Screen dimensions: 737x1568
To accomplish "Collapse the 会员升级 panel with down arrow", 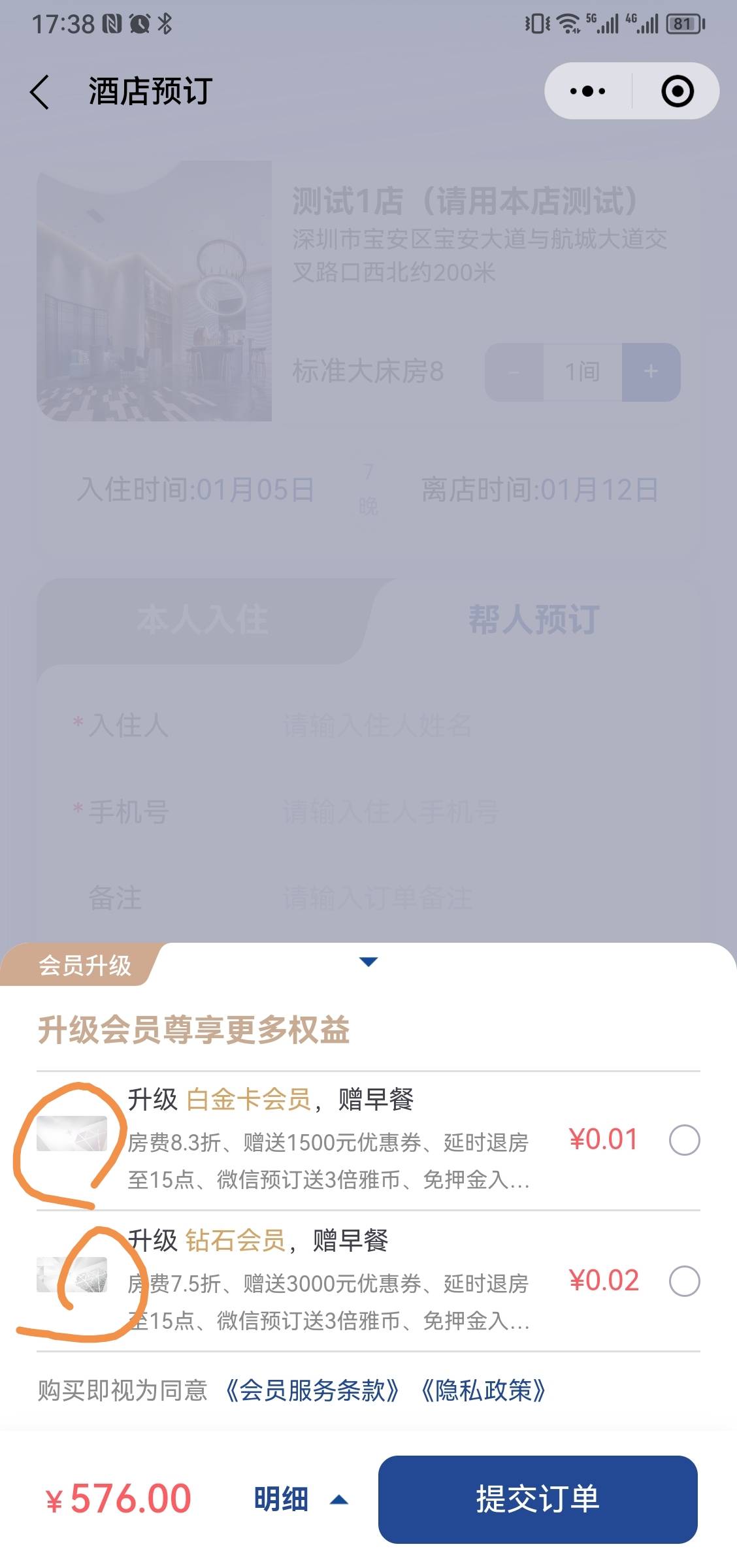I will coord(368,961).
